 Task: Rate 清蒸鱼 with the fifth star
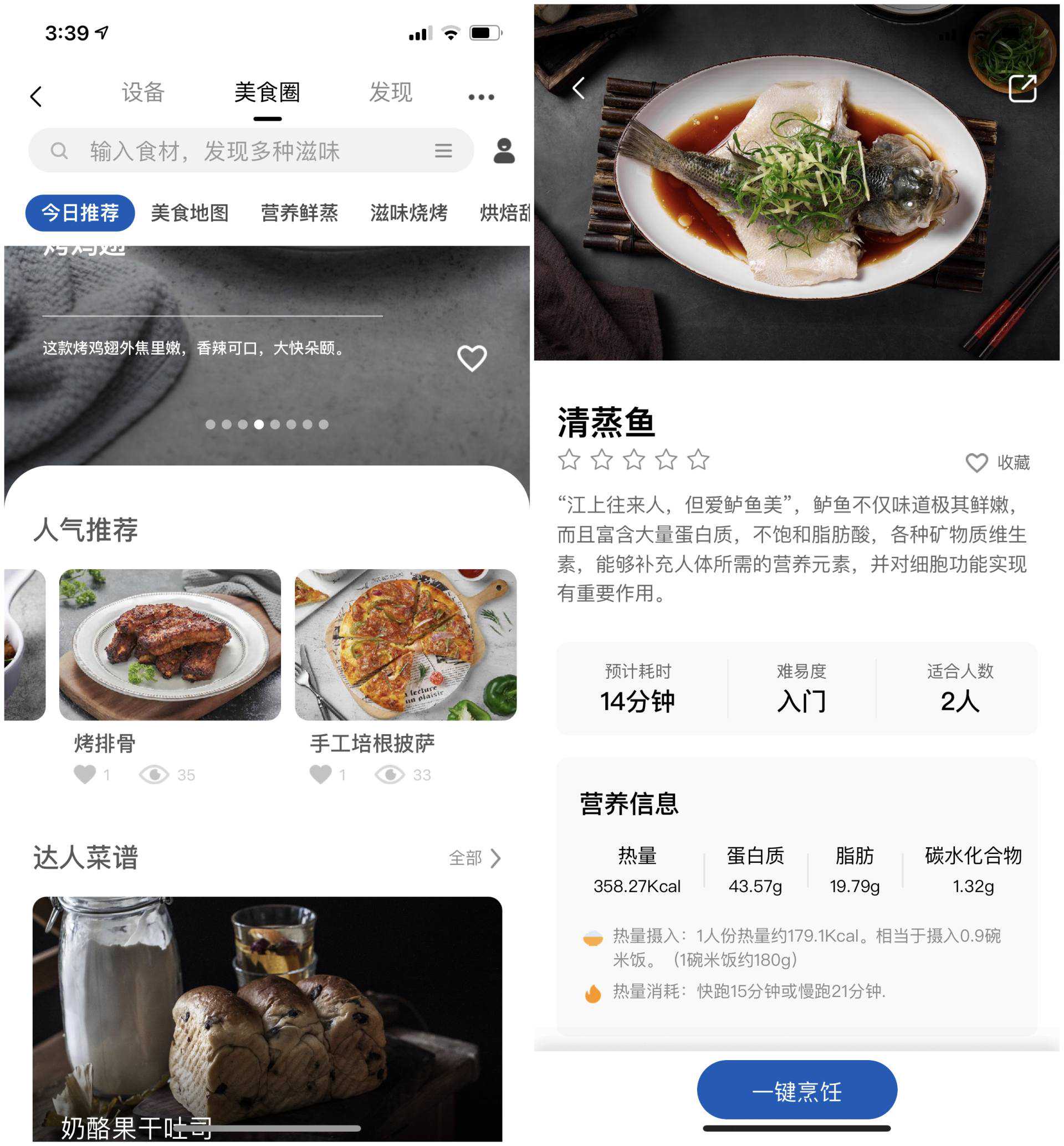698,459
